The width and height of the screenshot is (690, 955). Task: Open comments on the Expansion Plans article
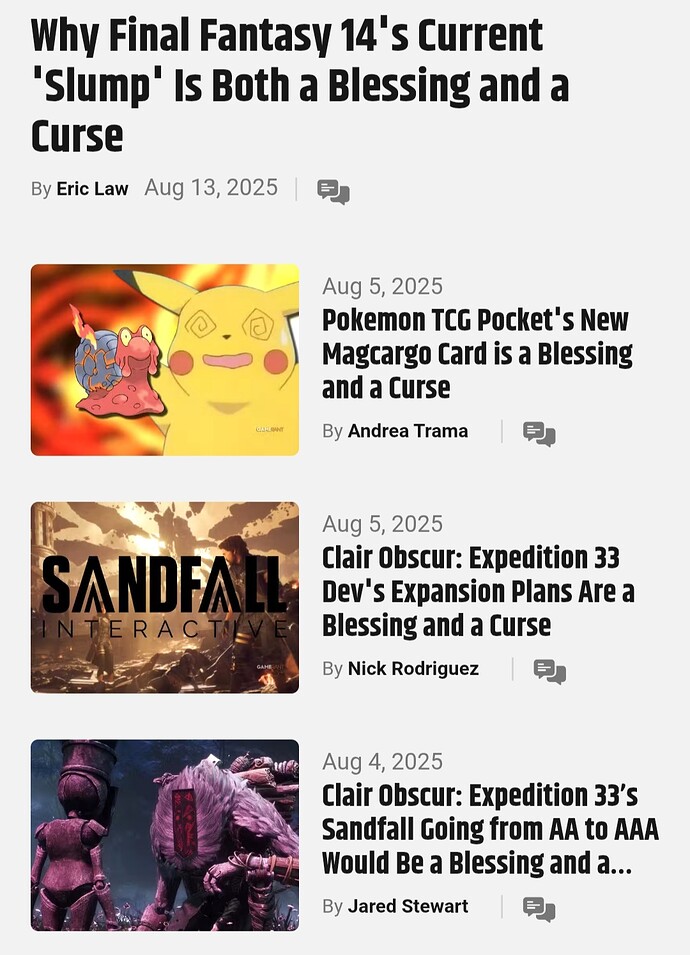(550, 671)
